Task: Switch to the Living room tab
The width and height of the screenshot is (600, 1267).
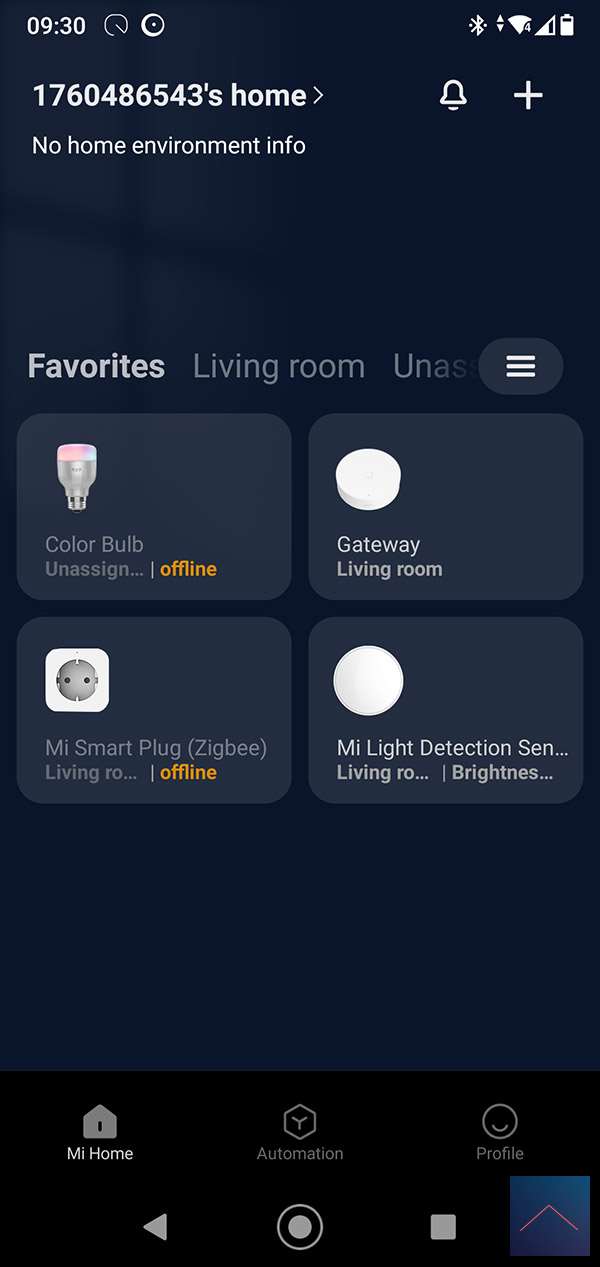Action: click(x=278, y=367)
